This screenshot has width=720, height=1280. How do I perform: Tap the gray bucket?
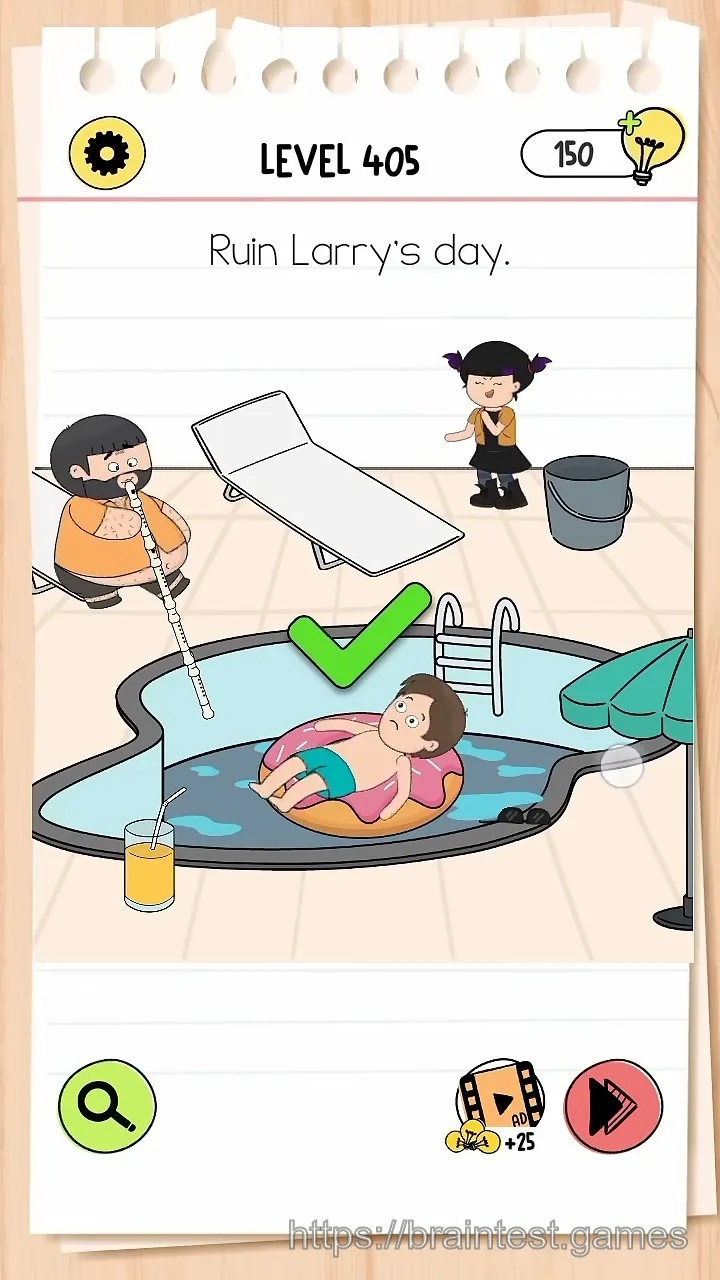coord(588,502)
